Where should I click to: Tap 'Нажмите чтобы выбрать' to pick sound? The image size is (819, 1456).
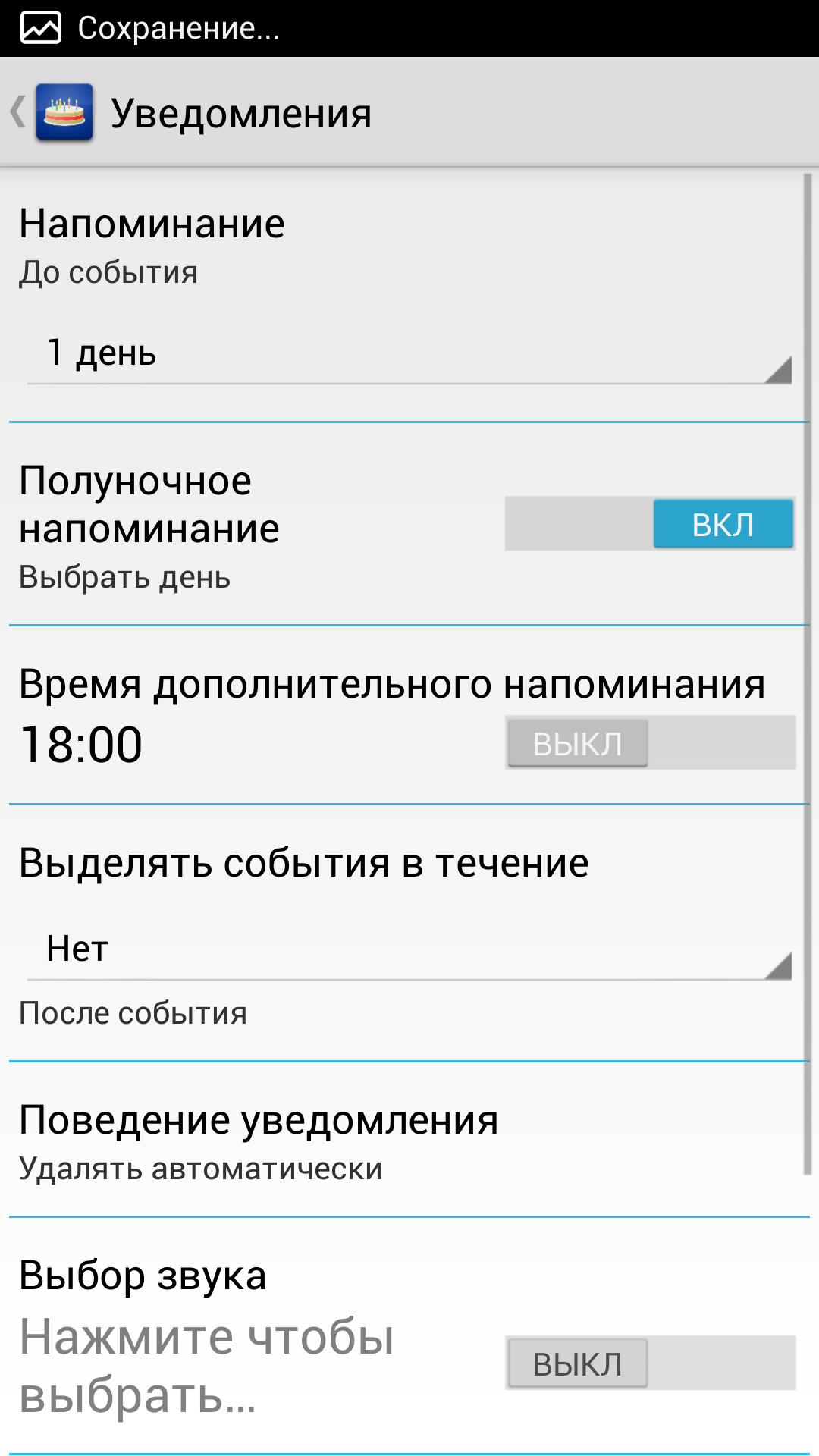(206, 1365)
